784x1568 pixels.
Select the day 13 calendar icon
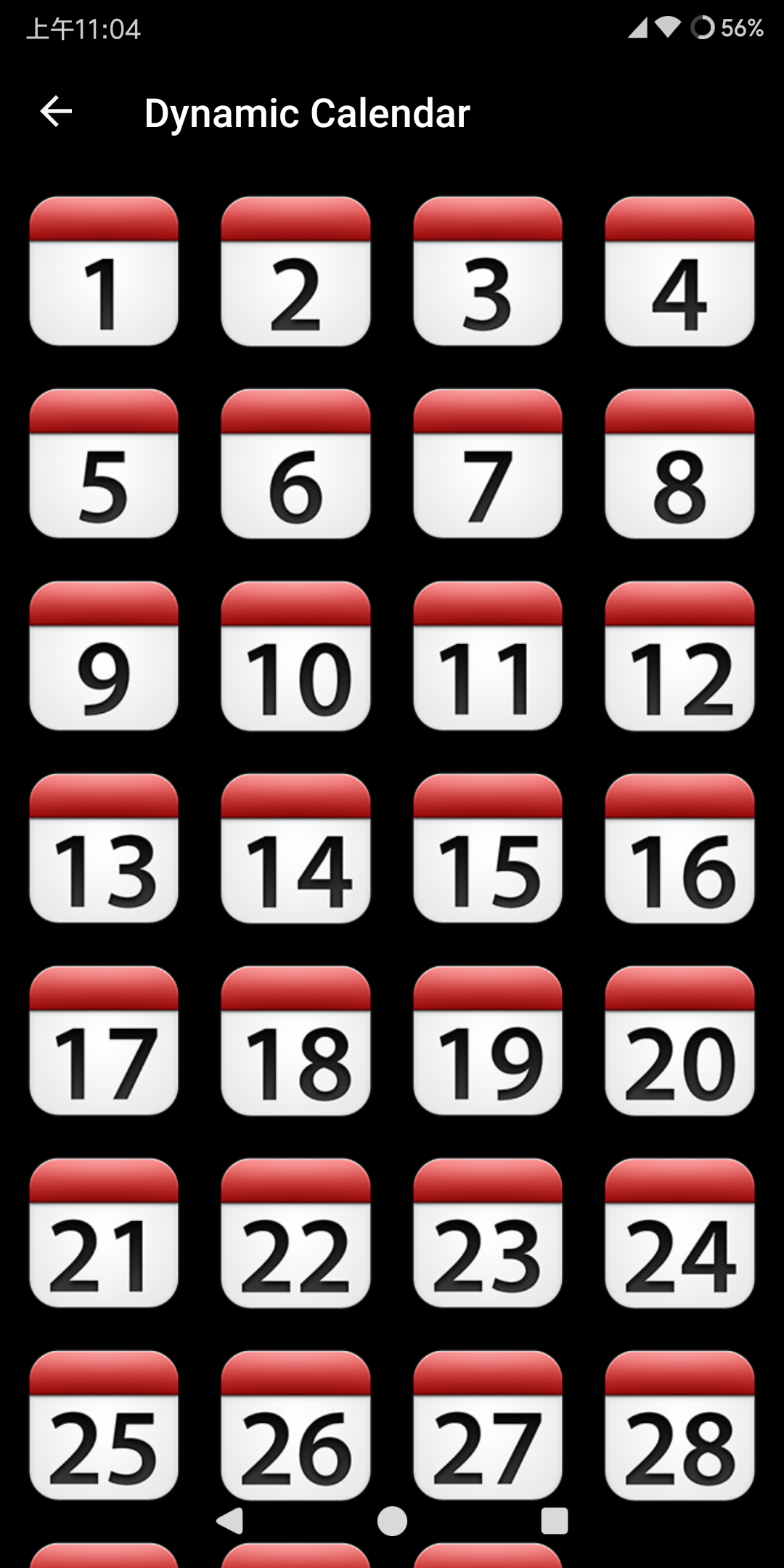104,849
